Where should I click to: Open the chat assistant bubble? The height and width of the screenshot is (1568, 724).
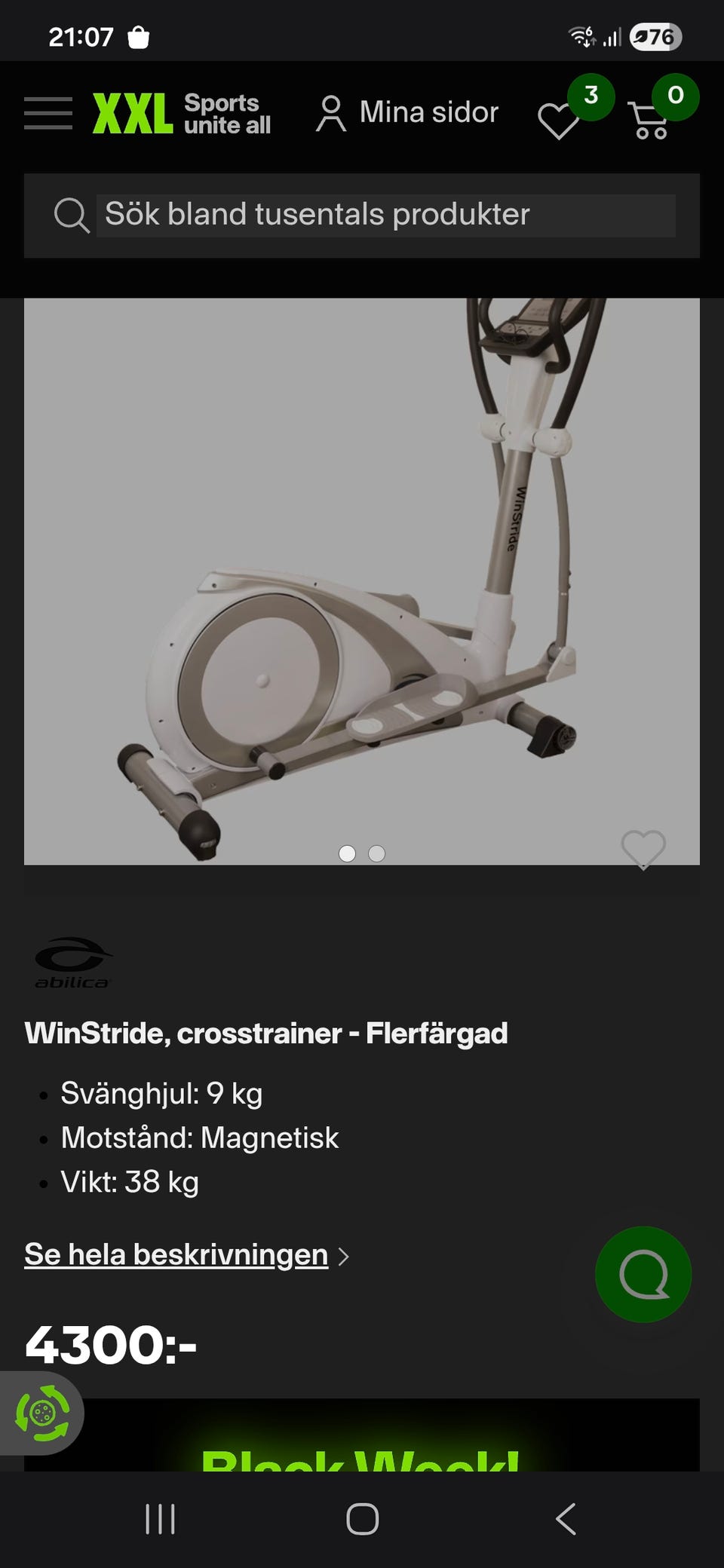tap(643, 1275)
